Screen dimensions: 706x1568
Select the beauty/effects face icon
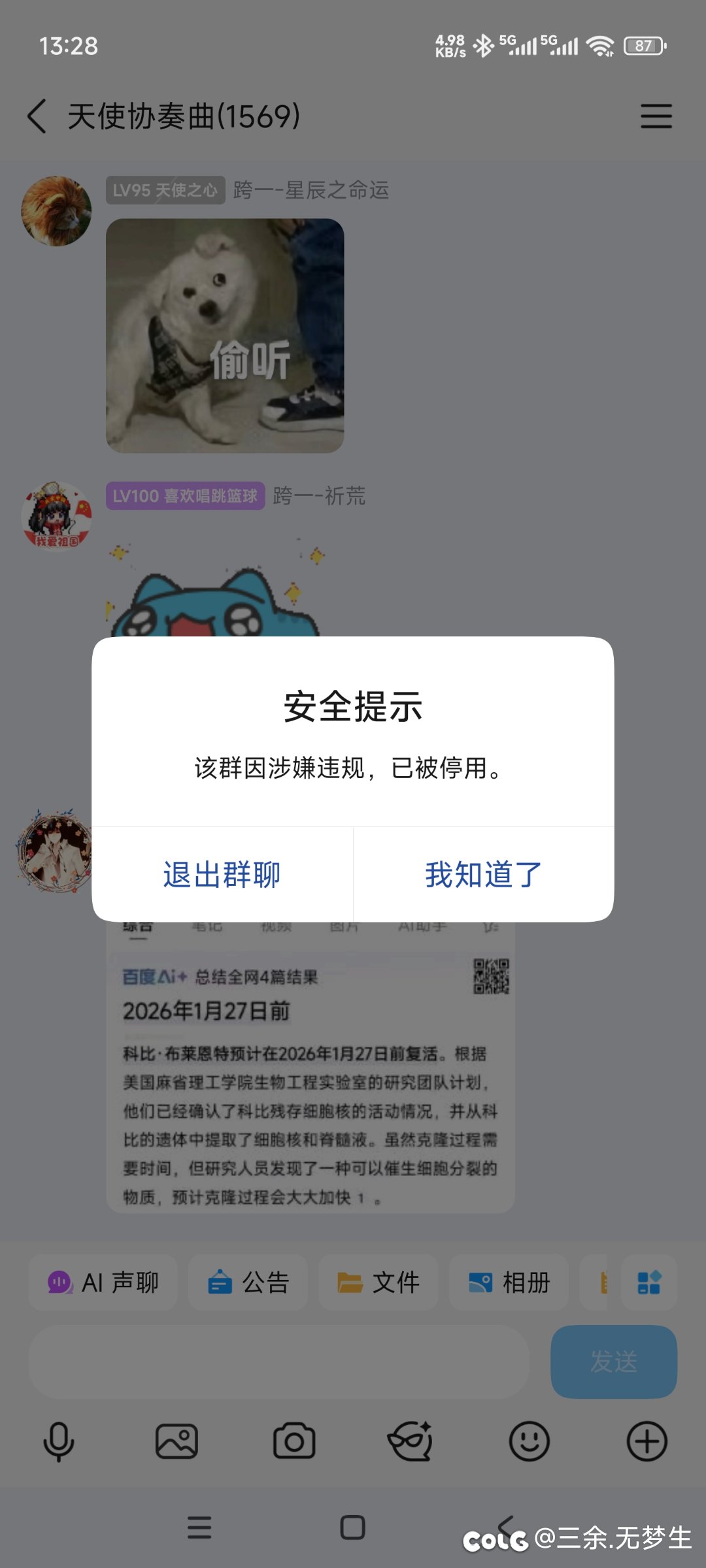pyautogui.click(x=411, y=1443)
